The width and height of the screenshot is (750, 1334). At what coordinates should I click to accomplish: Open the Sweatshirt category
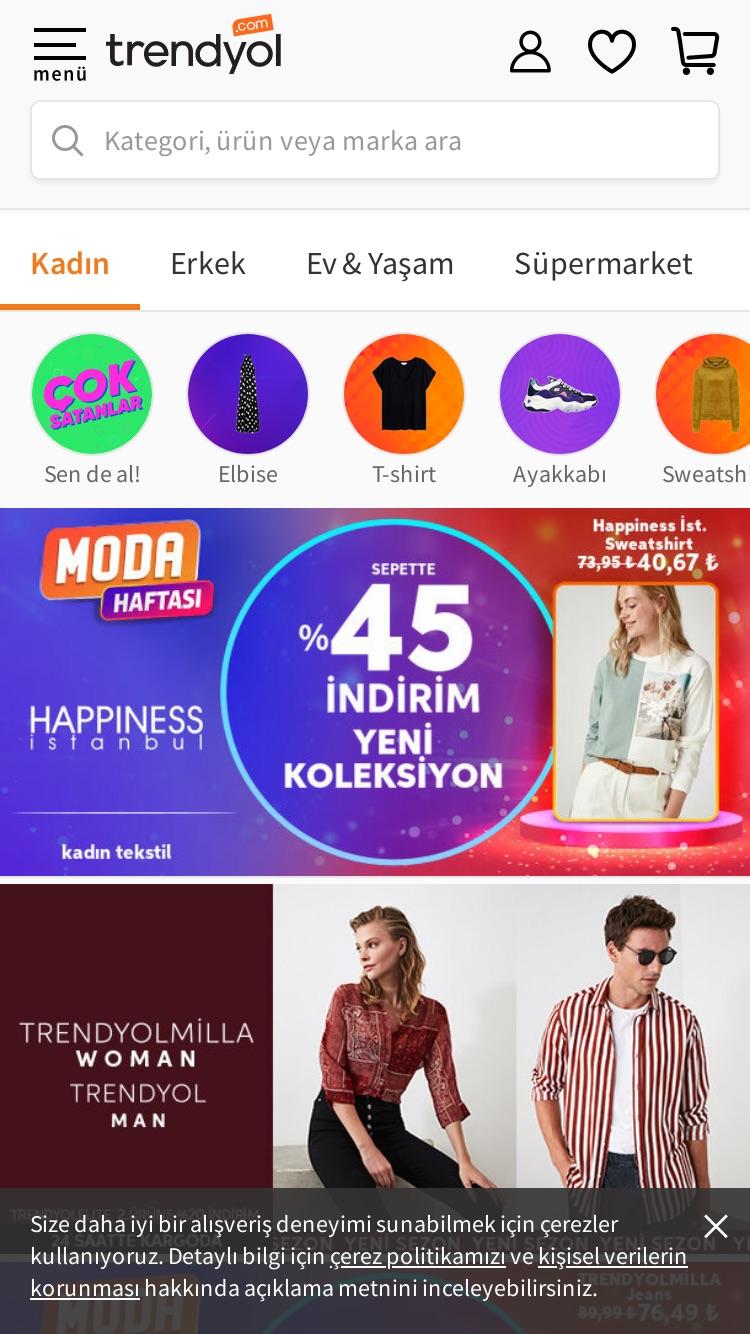coord(703,410)
